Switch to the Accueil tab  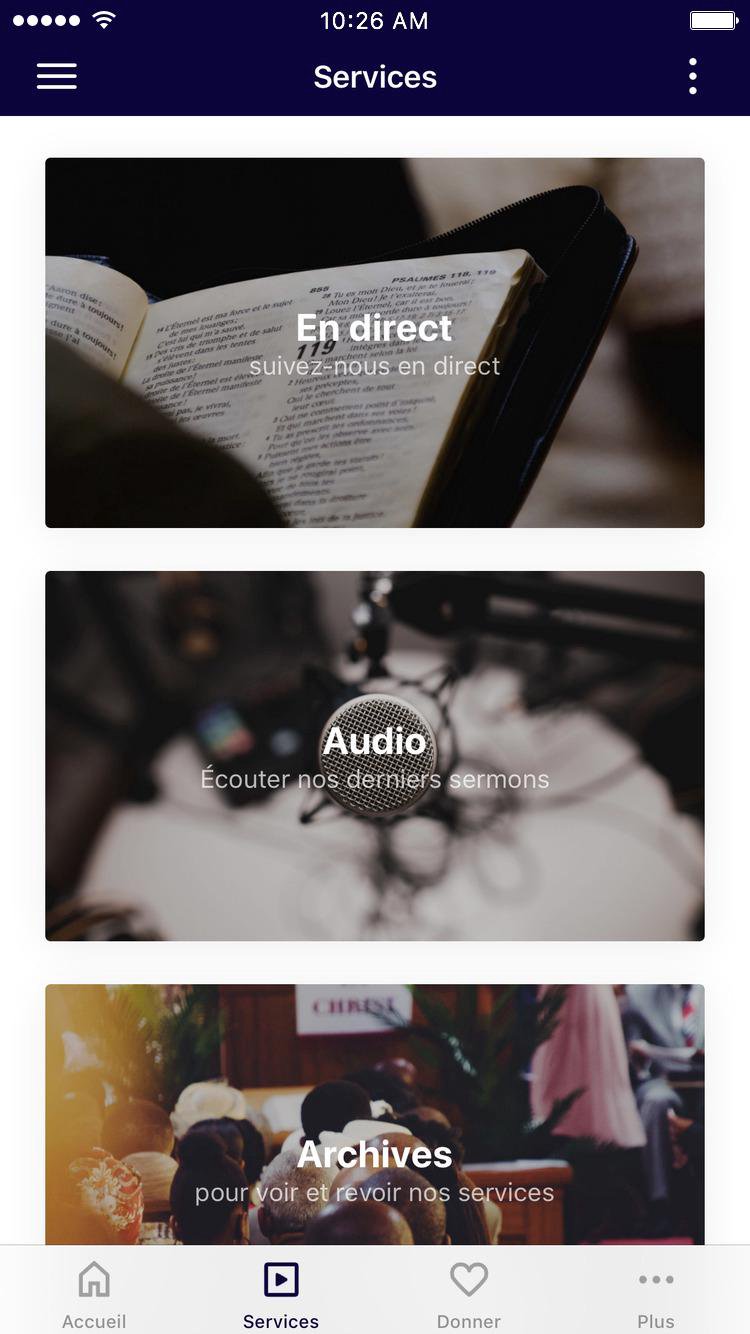click(x=94, y=1293)
